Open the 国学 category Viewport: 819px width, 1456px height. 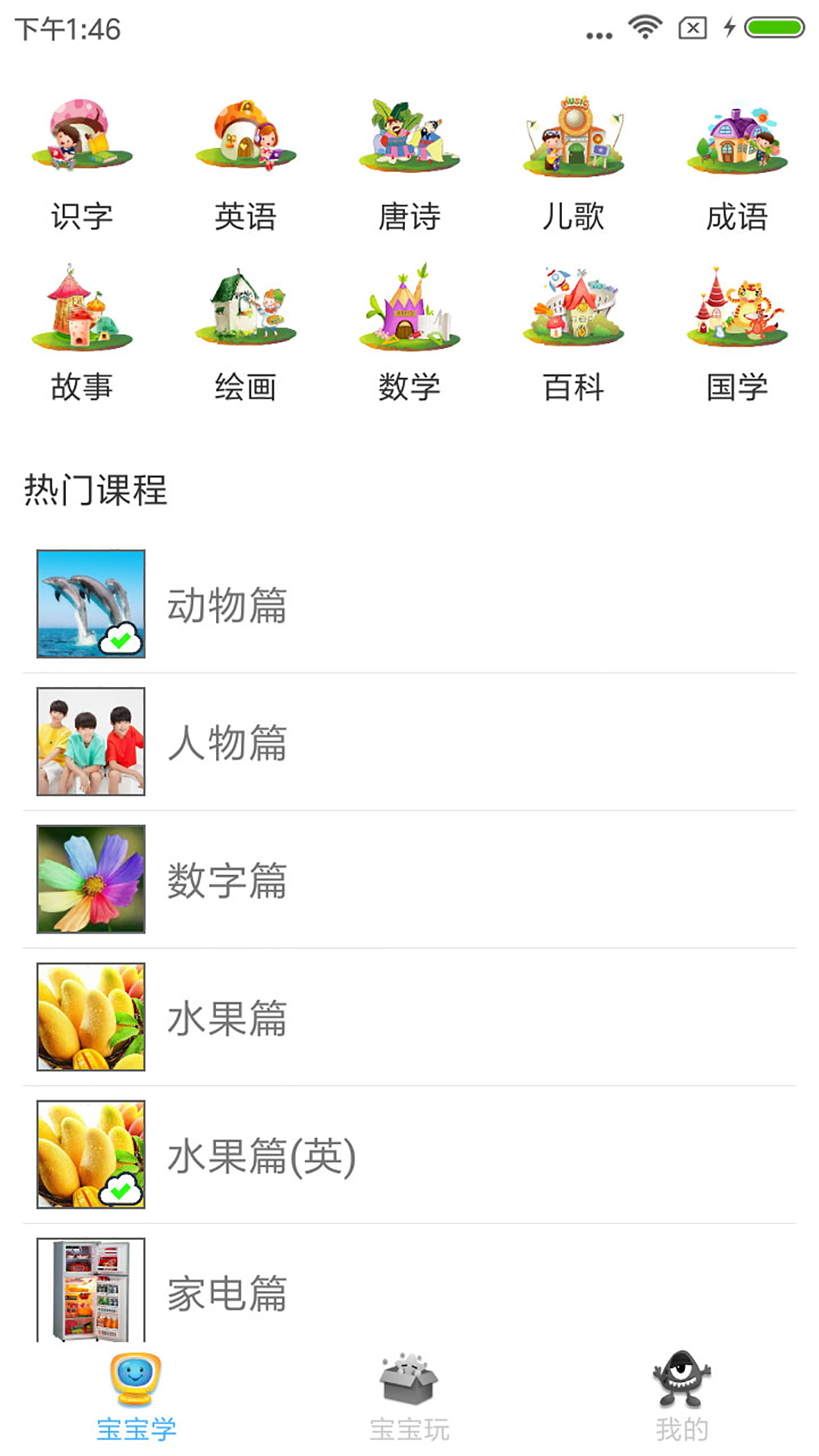tap(737, 334)
